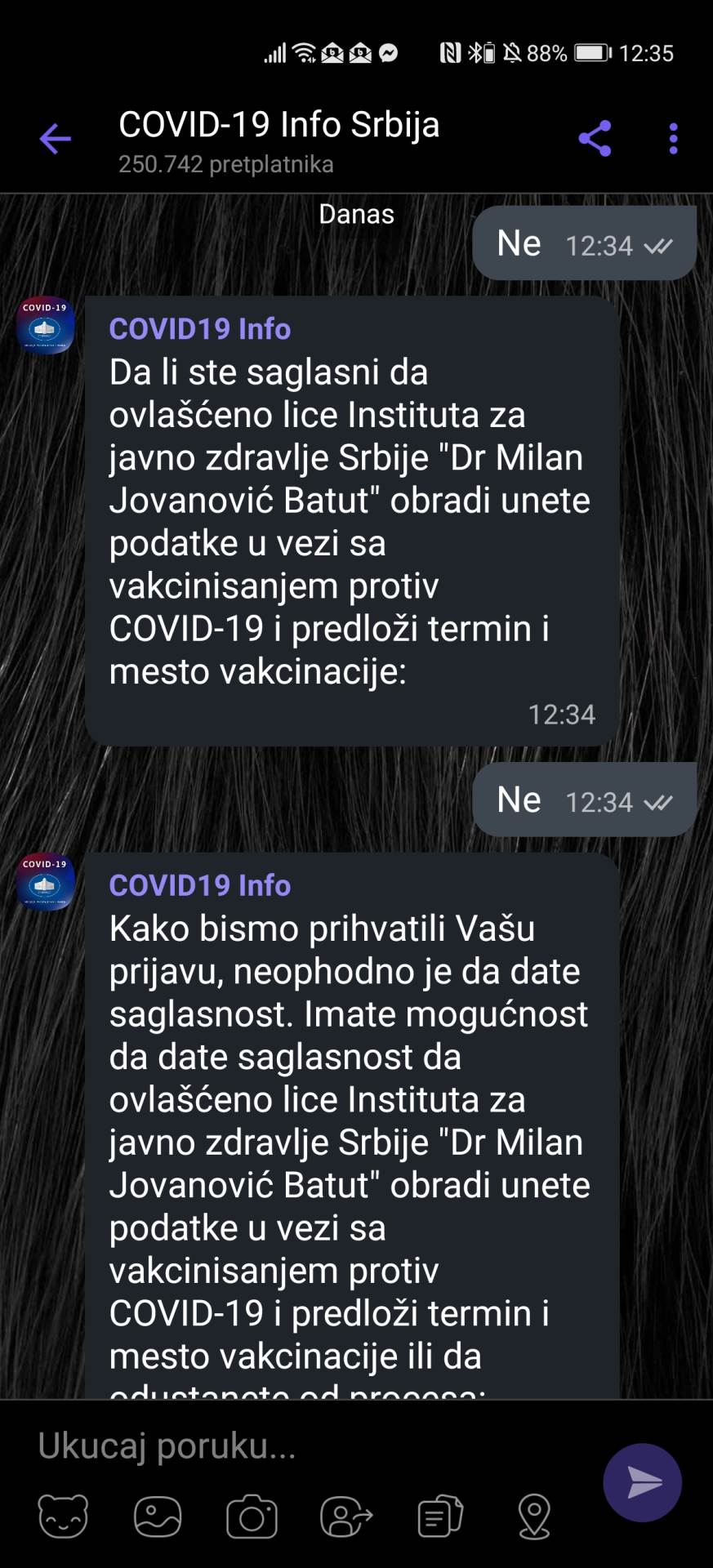Image resolution: width=713 pixels, height=1568 pixels.
Task: Tap the COVID-19 channel avatar
Action: pos(46,325)
